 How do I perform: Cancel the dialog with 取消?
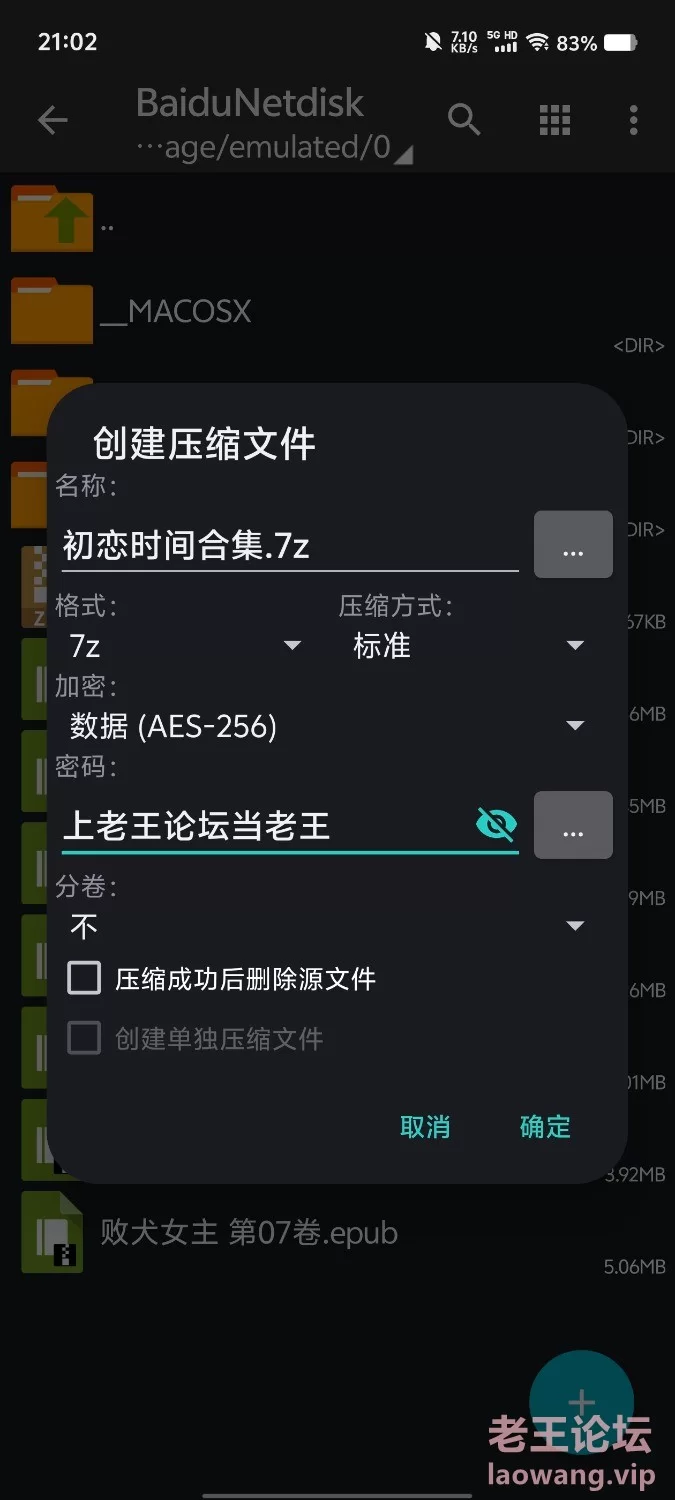tap(425, 1127)
